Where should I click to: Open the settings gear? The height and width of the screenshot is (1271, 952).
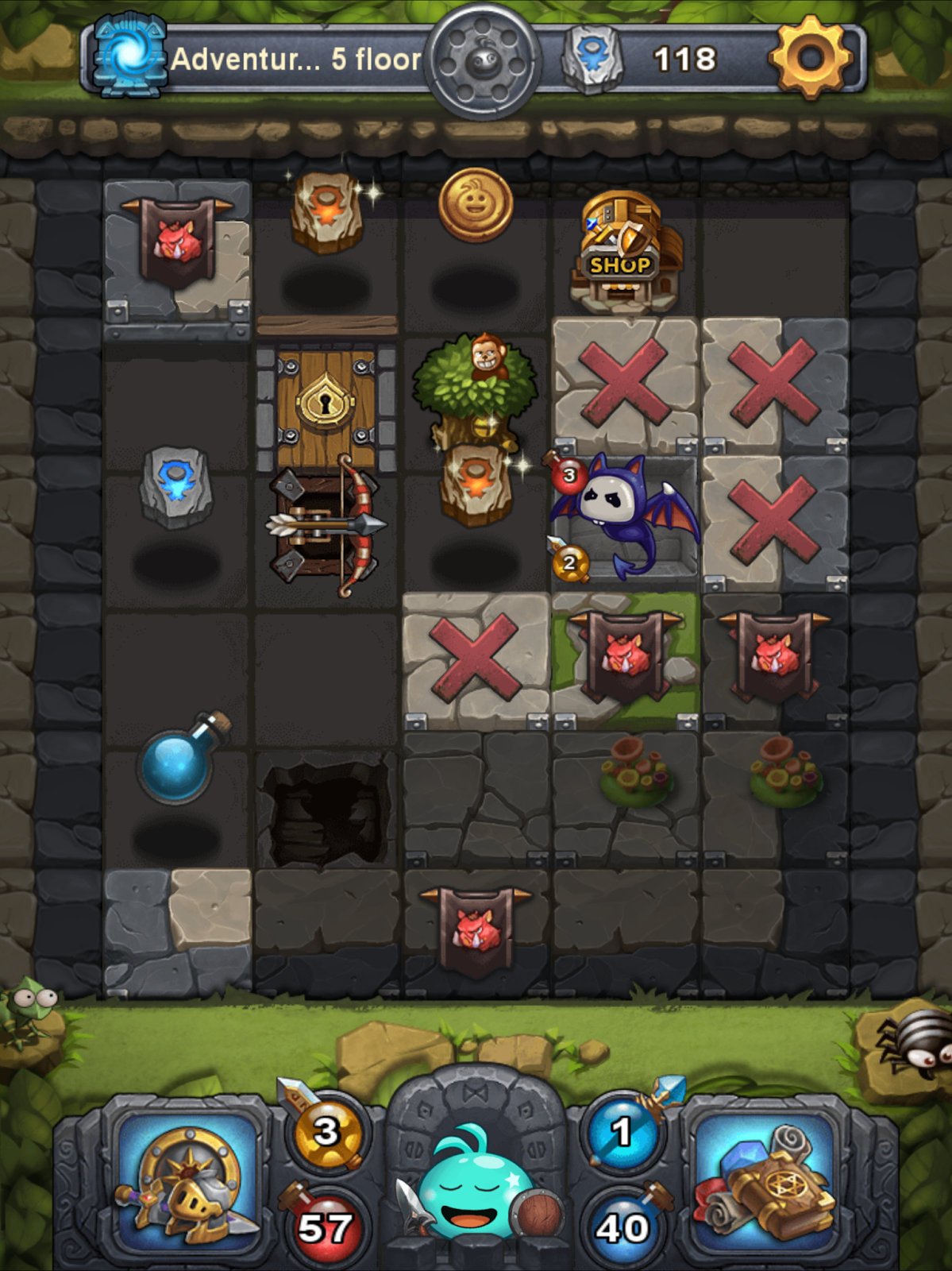810,58
